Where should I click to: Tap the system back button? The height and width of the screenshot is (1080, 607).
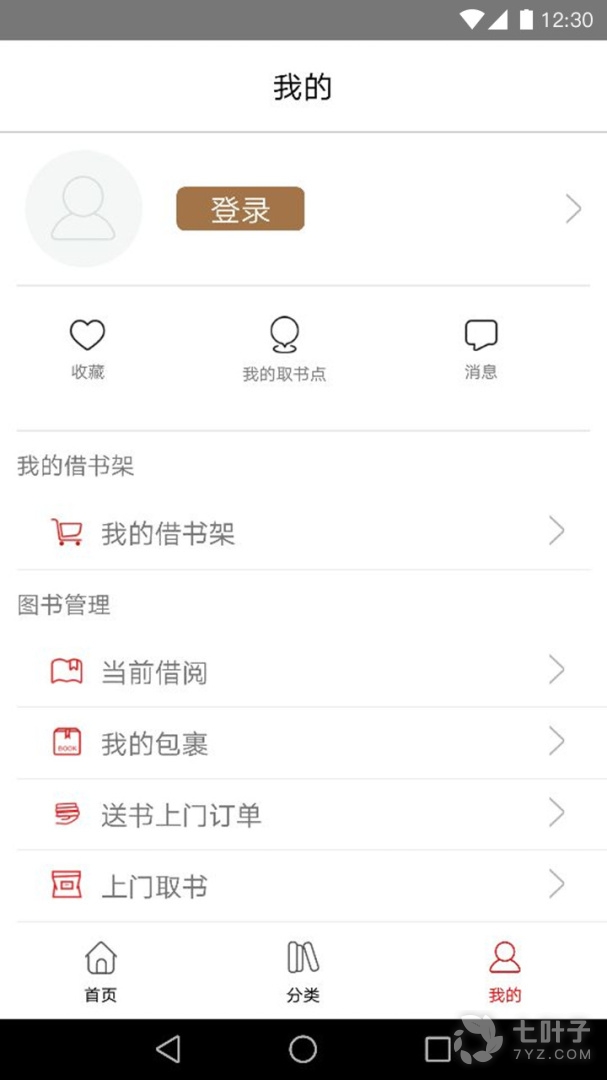point(168,1049)
